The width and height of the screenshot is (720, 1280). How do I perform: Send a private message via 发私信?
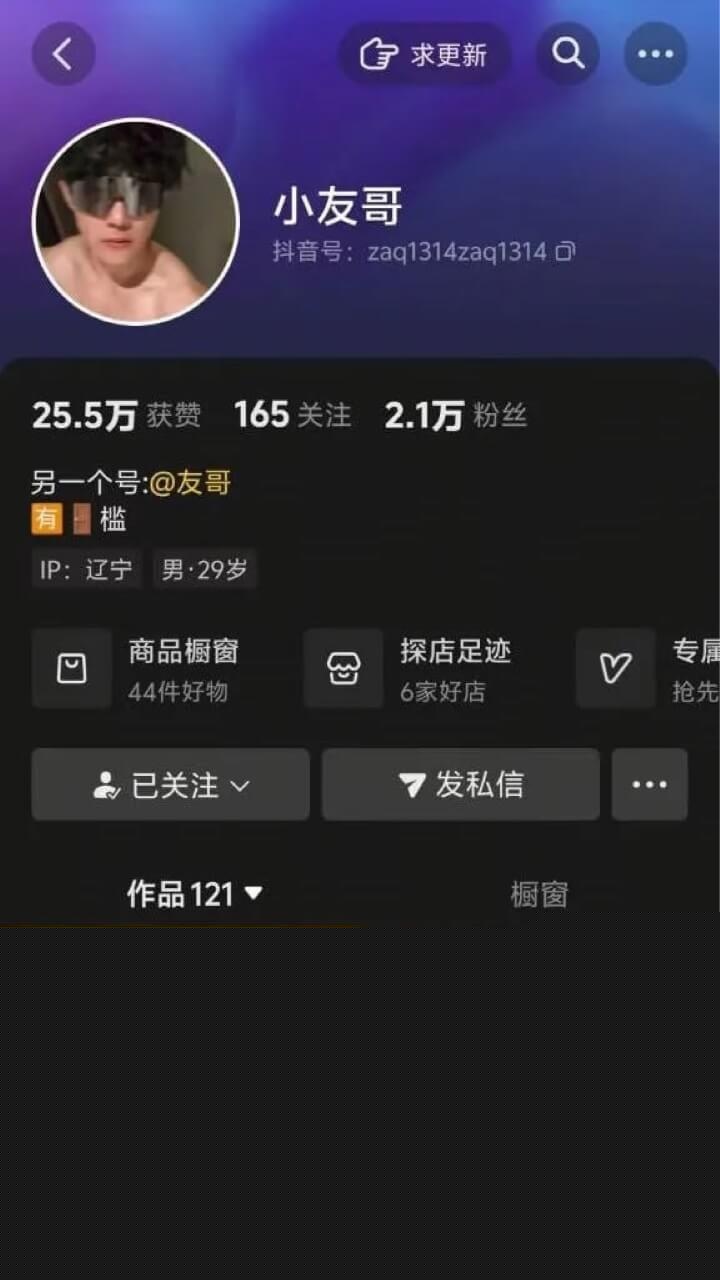(x=460, y=785)
